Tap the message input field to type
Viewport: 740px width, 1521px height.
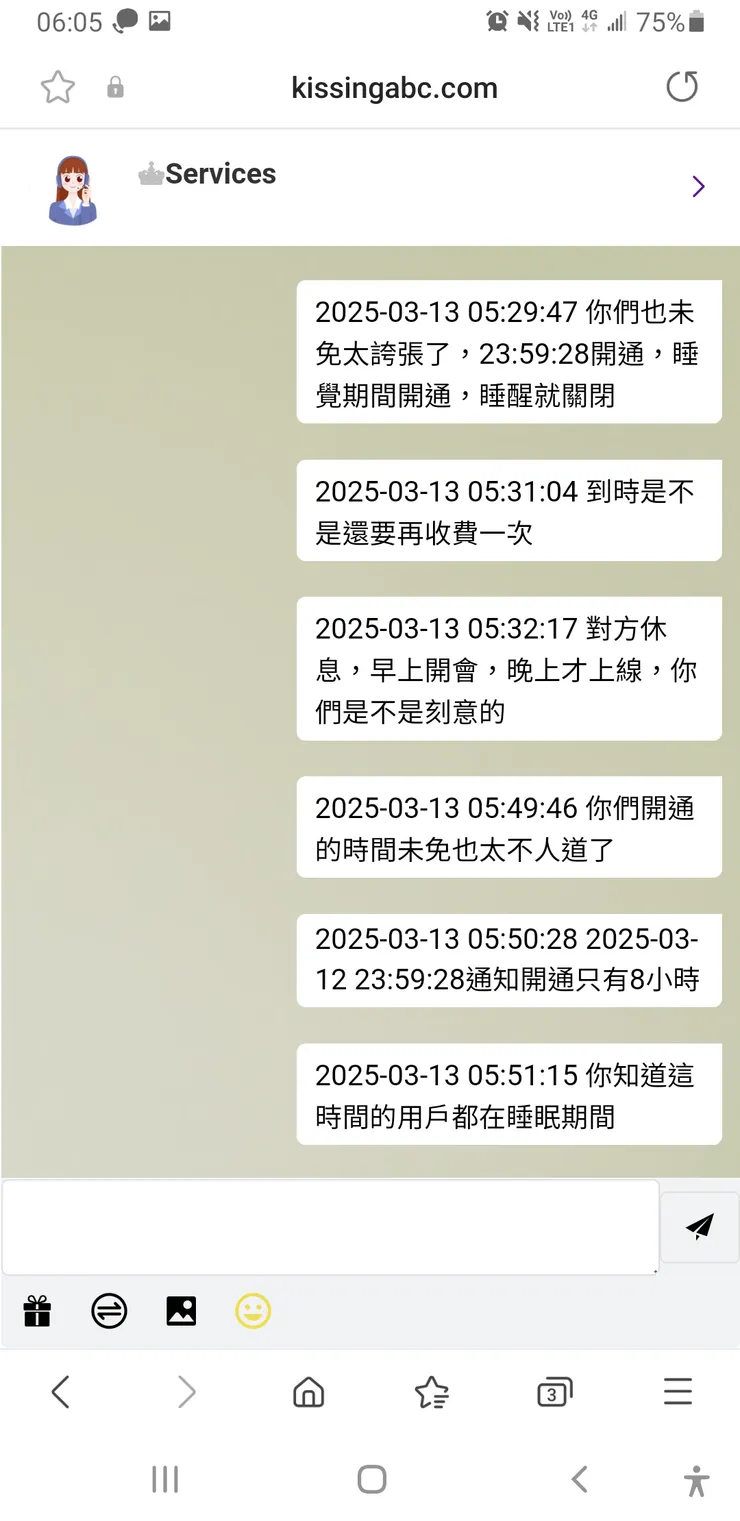(x=330, y=1226)
